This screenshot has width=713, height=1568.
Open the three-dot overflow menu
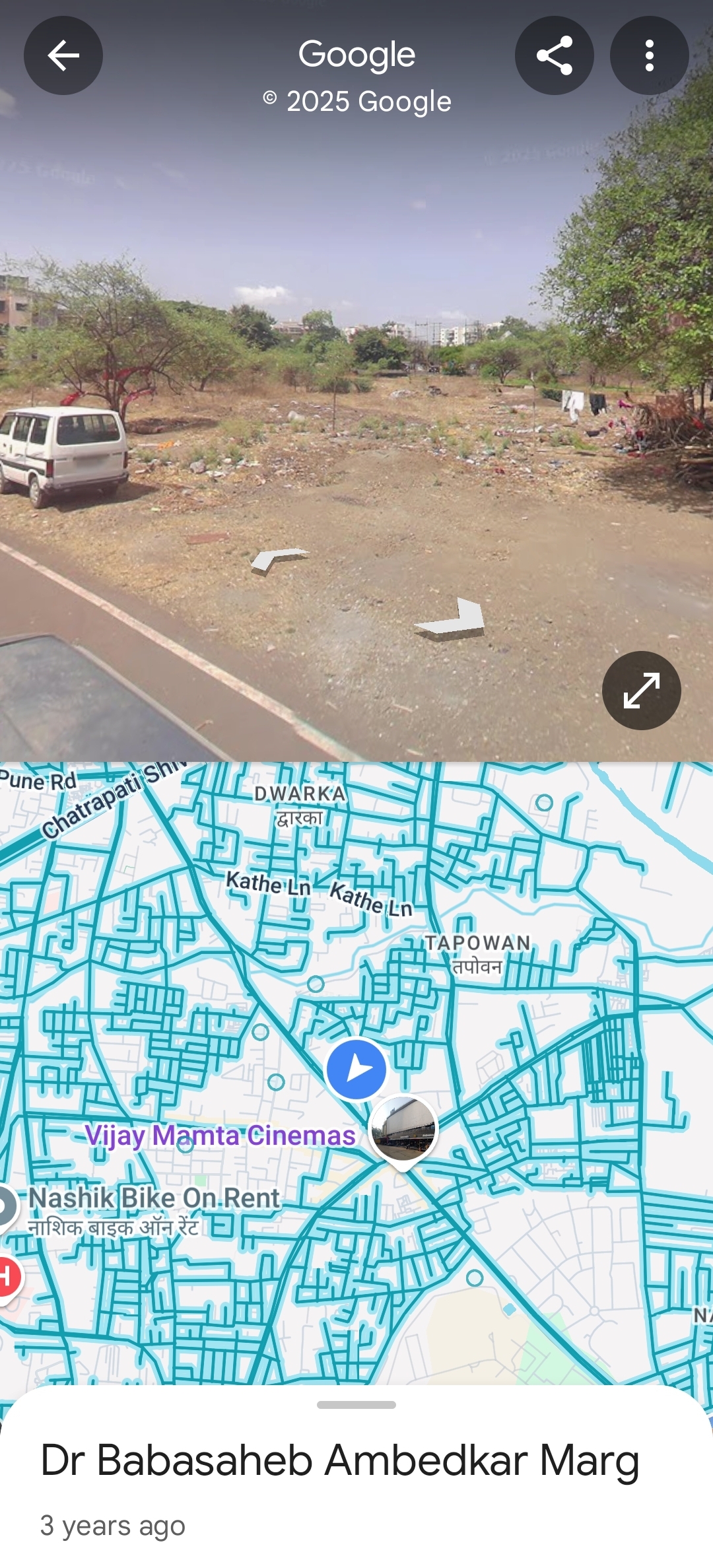[x=650, y=55]
